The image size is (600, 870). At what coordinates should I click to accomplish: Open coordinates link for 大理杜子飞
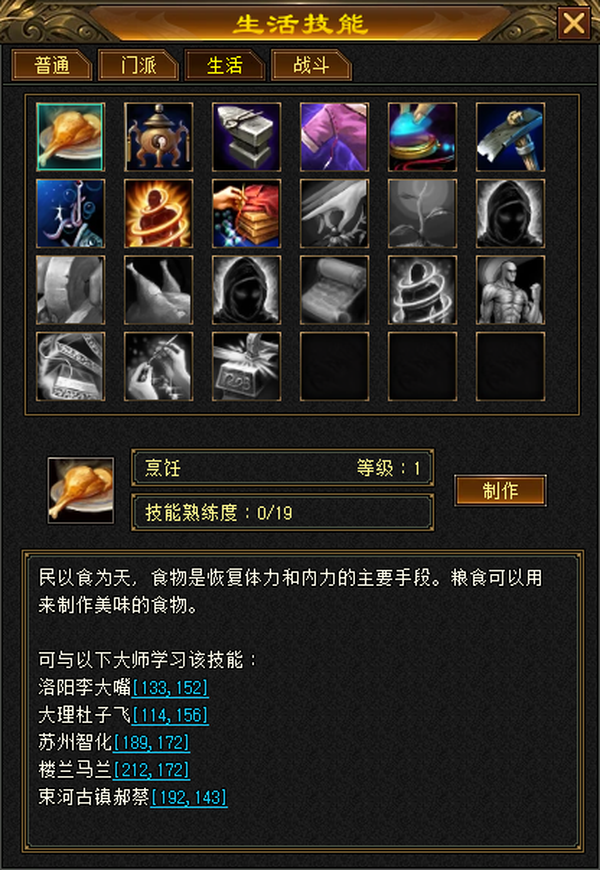point(170,715)
